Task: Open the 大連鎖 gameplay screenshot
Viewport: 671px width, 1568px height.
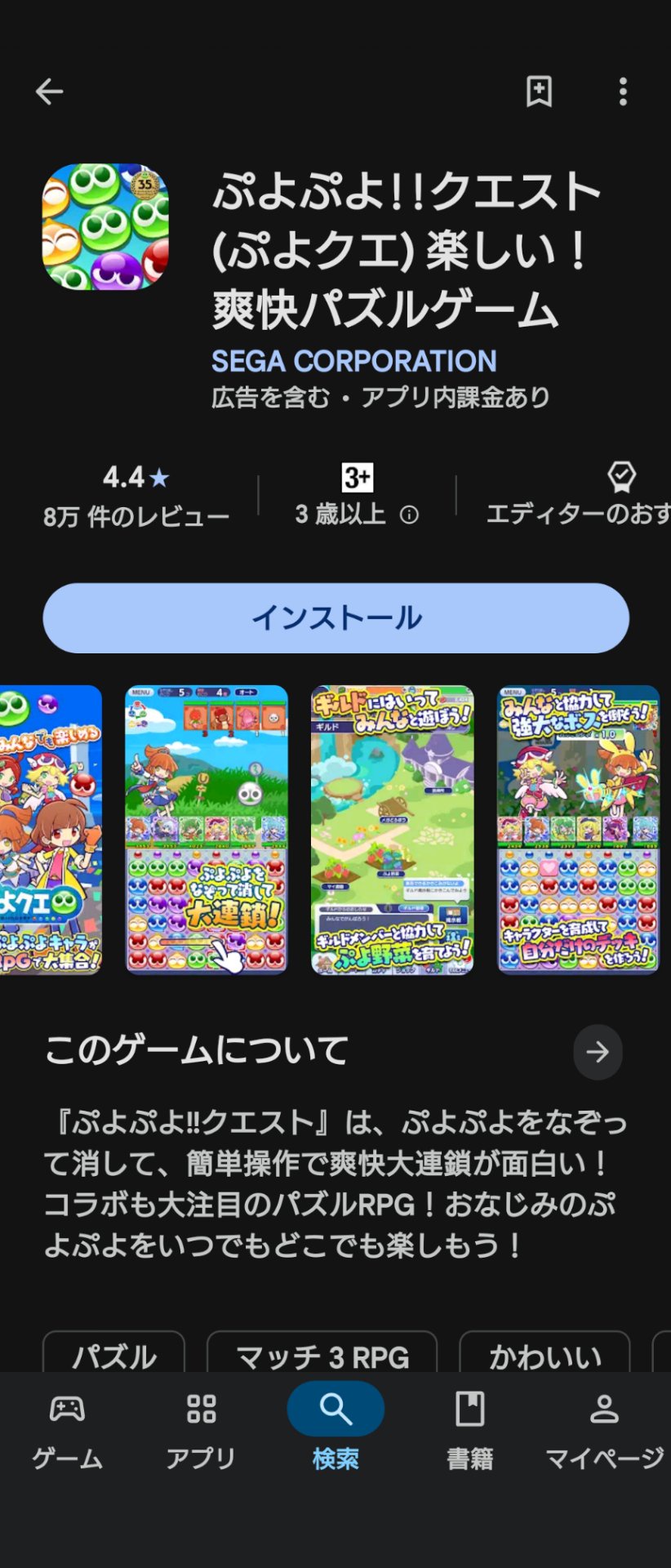Action: click(x=207, y=830)
